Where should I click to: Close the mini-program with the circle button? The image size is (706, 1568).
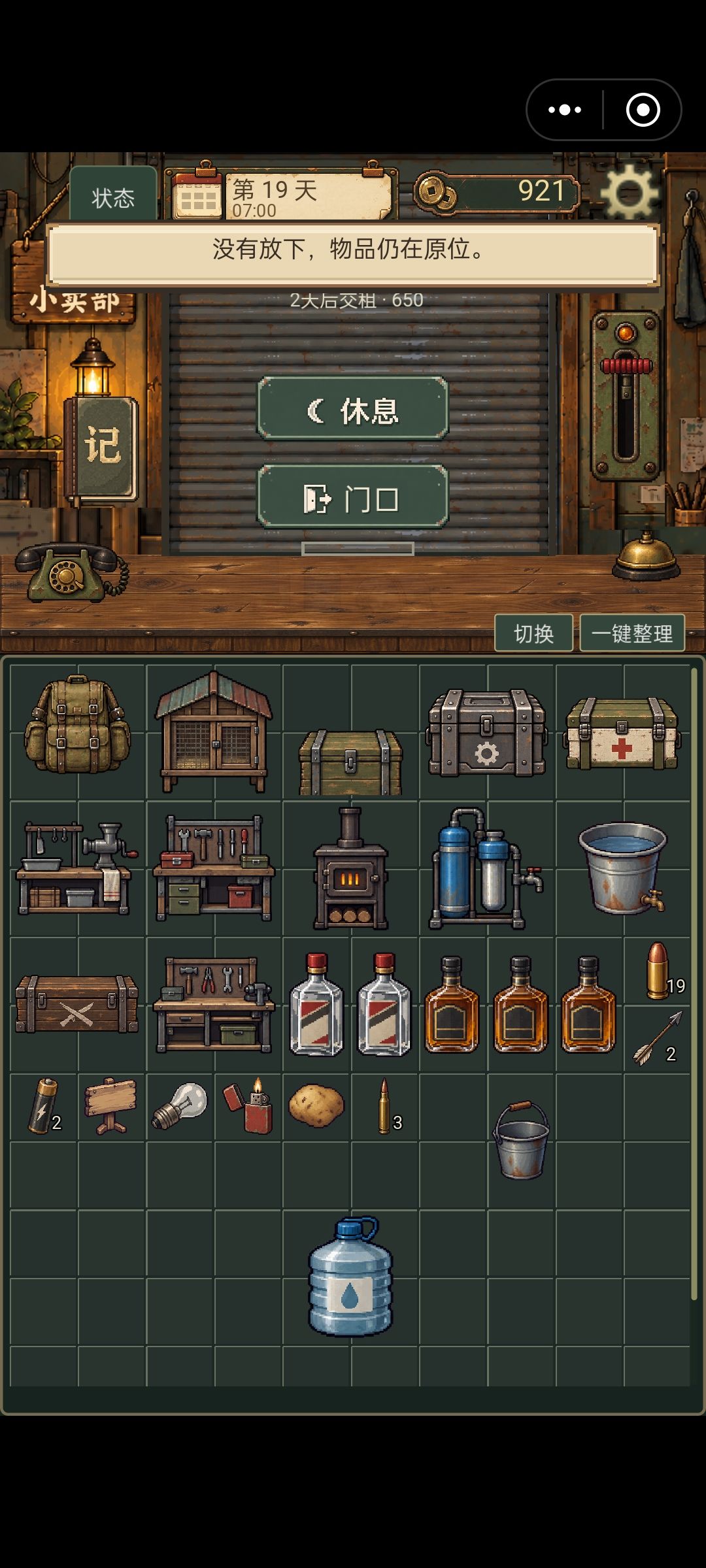tap(643, 110)
